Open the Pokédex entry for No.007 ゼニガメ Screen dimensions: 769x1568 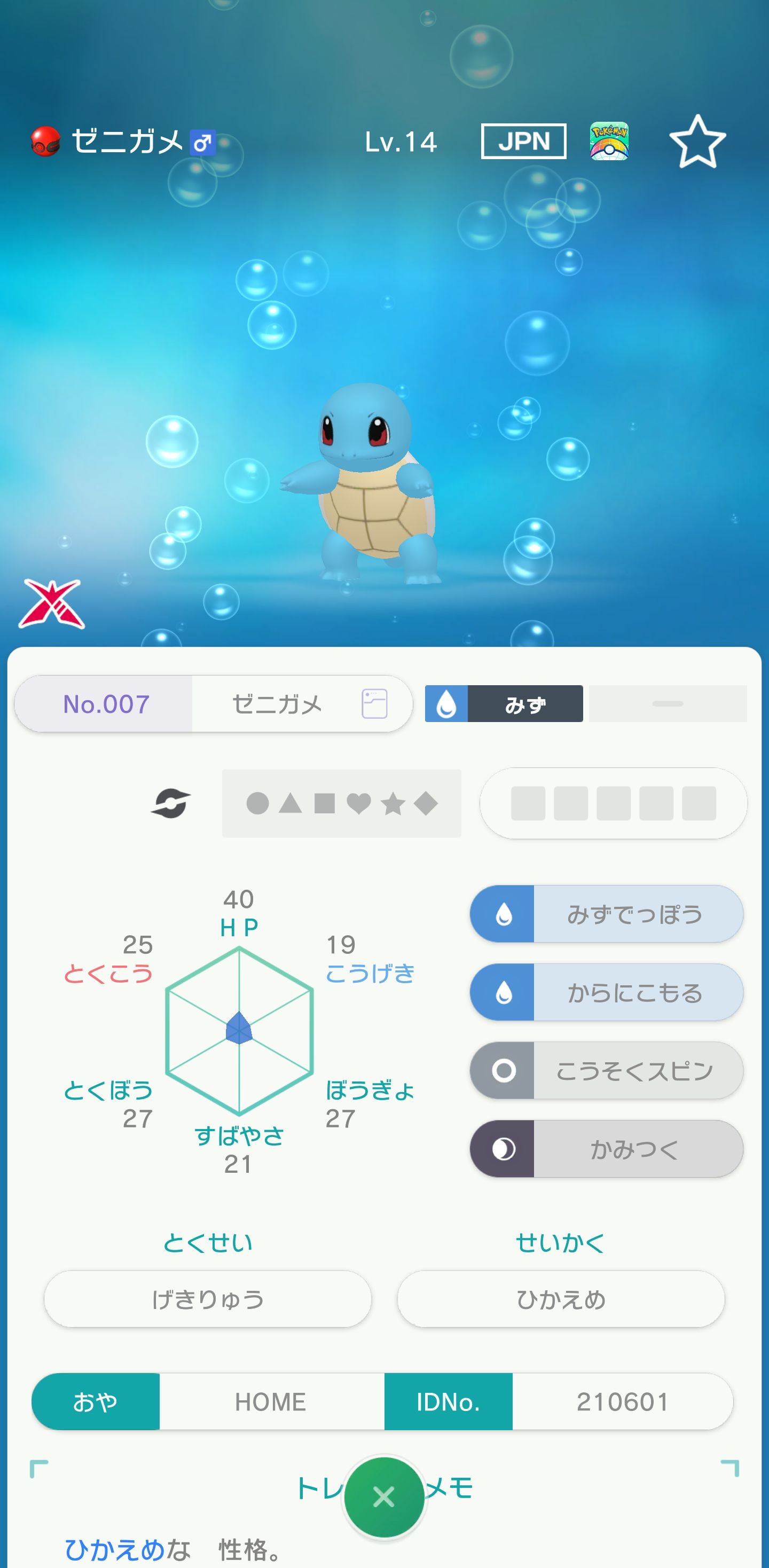[x=374, y=704]
